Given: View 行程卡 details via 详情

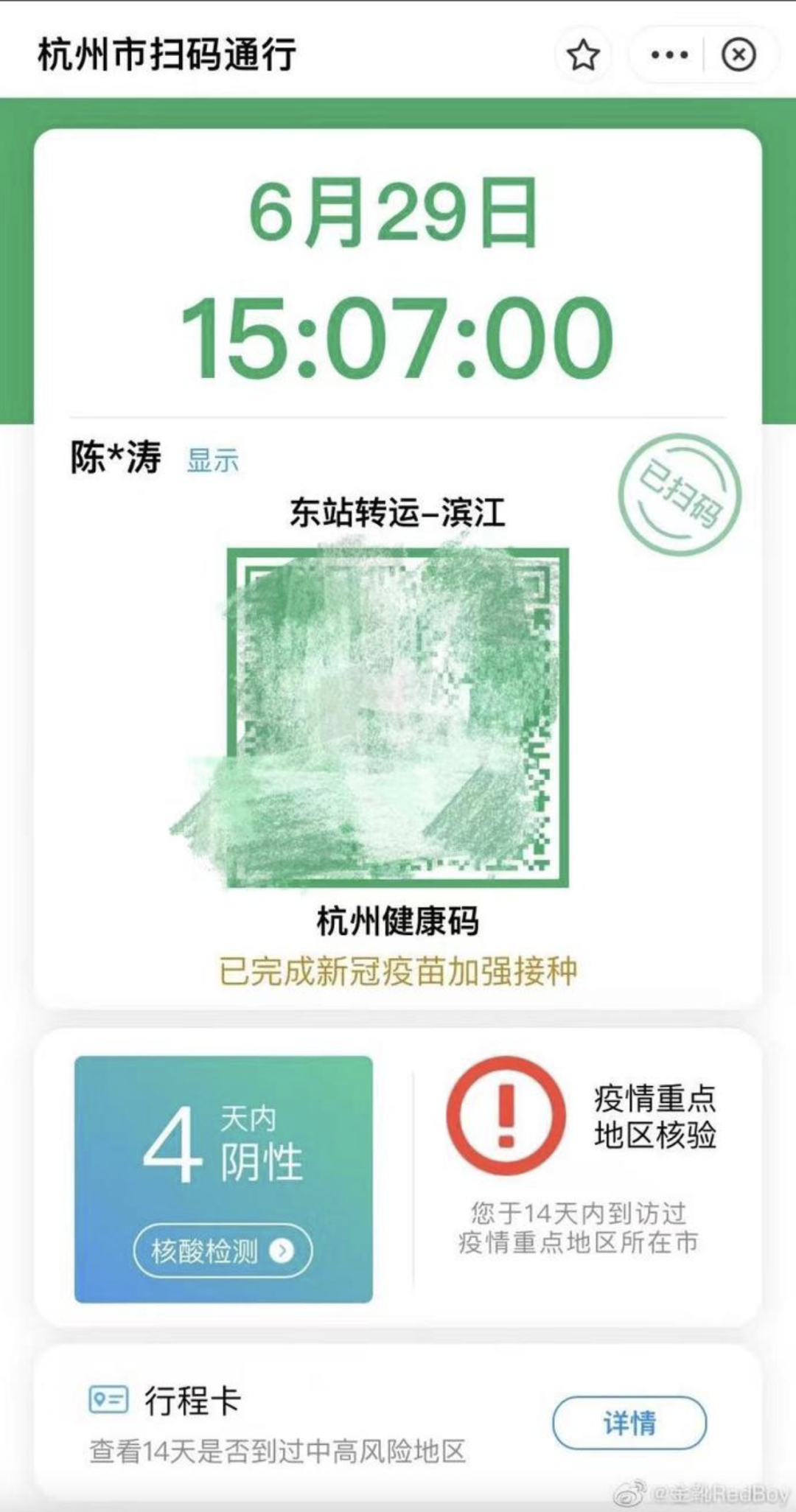Looking at the screenshot, I should click(629, 1422).
